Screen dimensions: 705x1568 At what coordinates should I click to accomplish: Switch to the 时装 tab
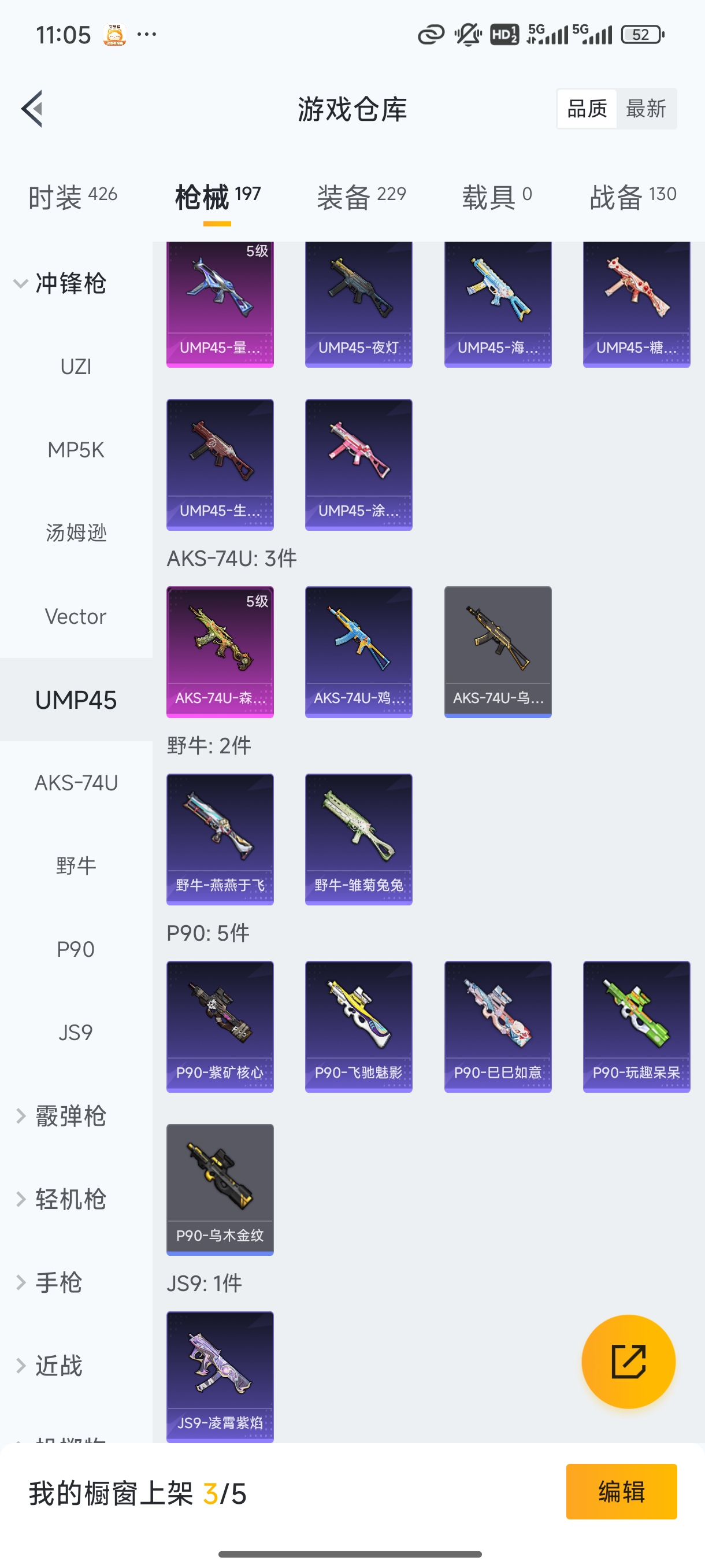point(72,197)
